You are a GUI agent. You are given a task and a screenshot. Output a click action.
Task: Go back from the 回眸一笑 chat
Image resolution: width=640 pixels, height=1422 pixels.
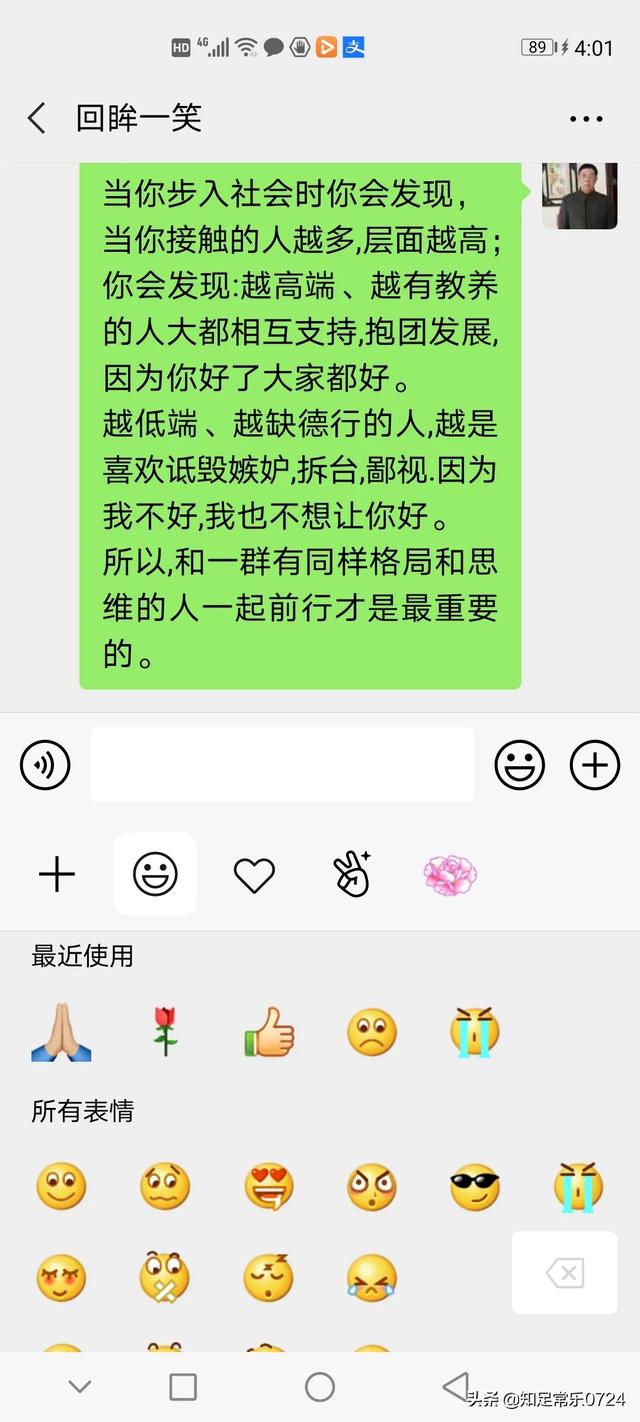[x=37, y=118]
